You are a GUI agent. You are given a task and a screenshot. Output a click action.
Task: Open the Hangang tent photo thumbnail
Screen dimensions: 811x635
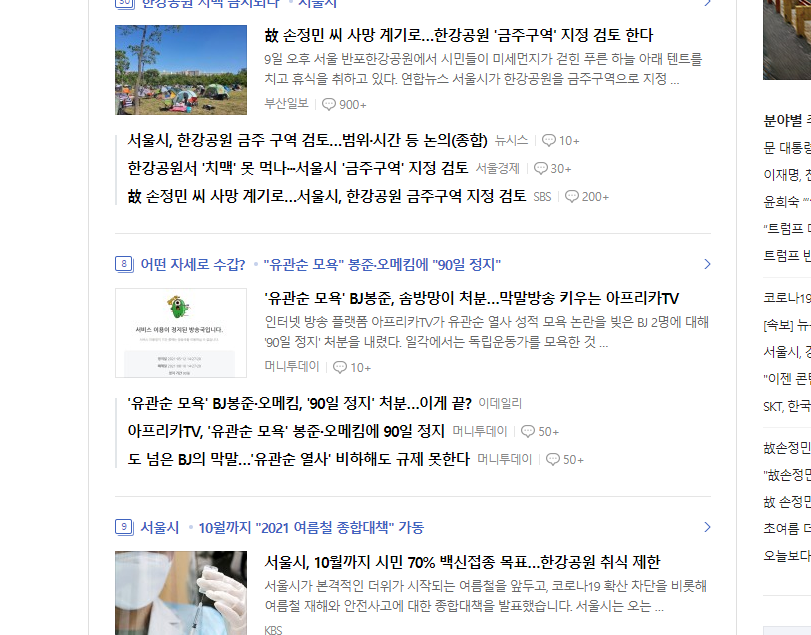tap(180, 70)
